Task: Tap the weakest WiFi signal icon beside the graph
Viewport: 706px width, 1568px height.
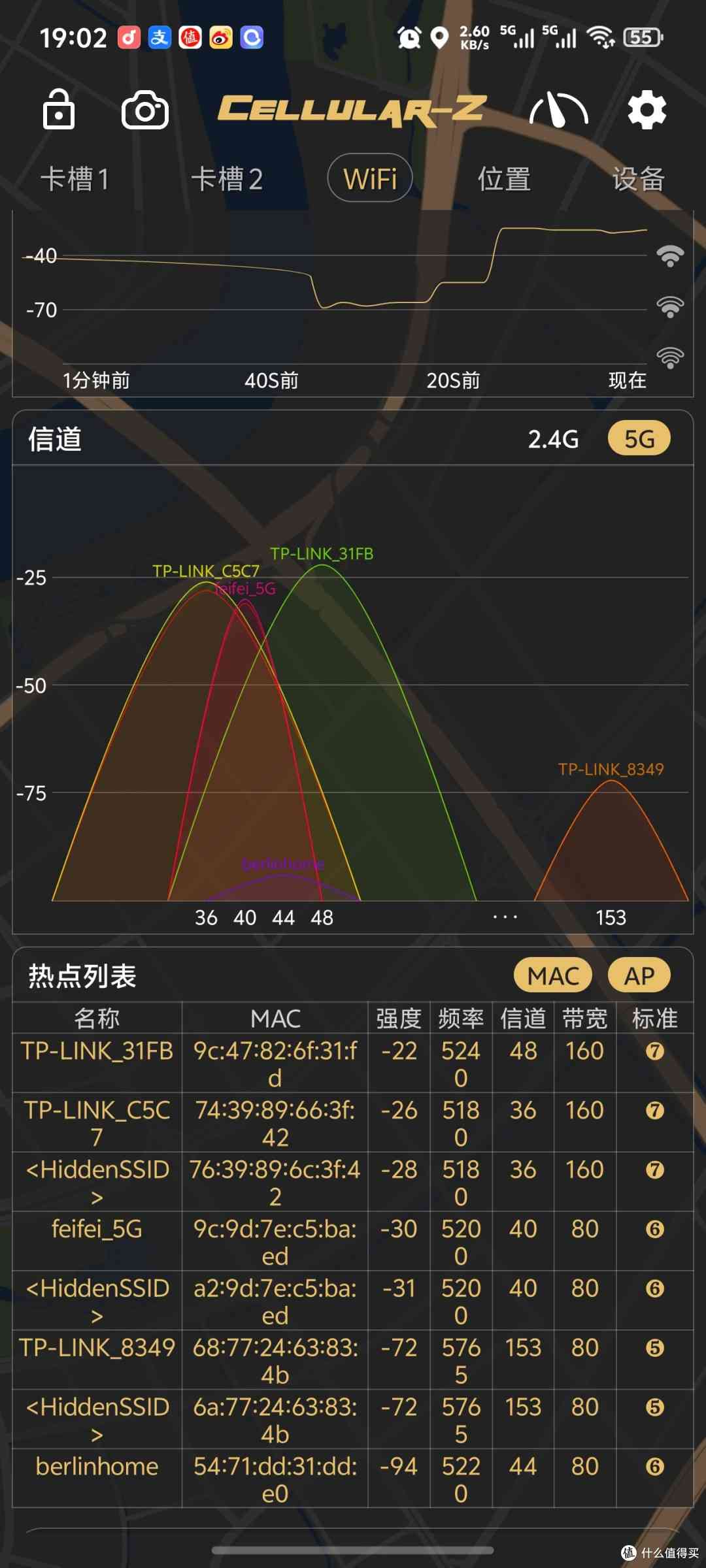Action: (670, 356)
